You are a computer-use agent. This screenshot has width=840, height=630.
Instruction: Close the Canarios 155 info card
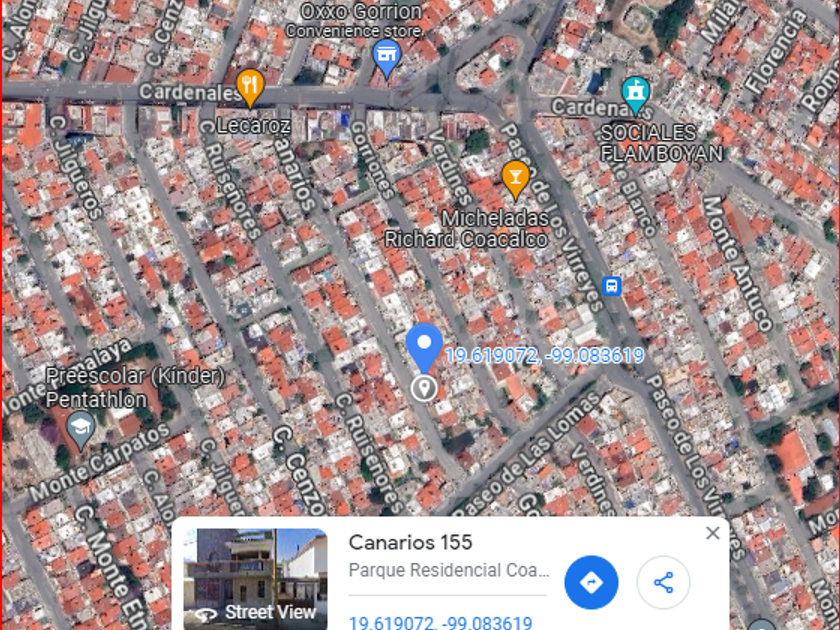[712, 533]
